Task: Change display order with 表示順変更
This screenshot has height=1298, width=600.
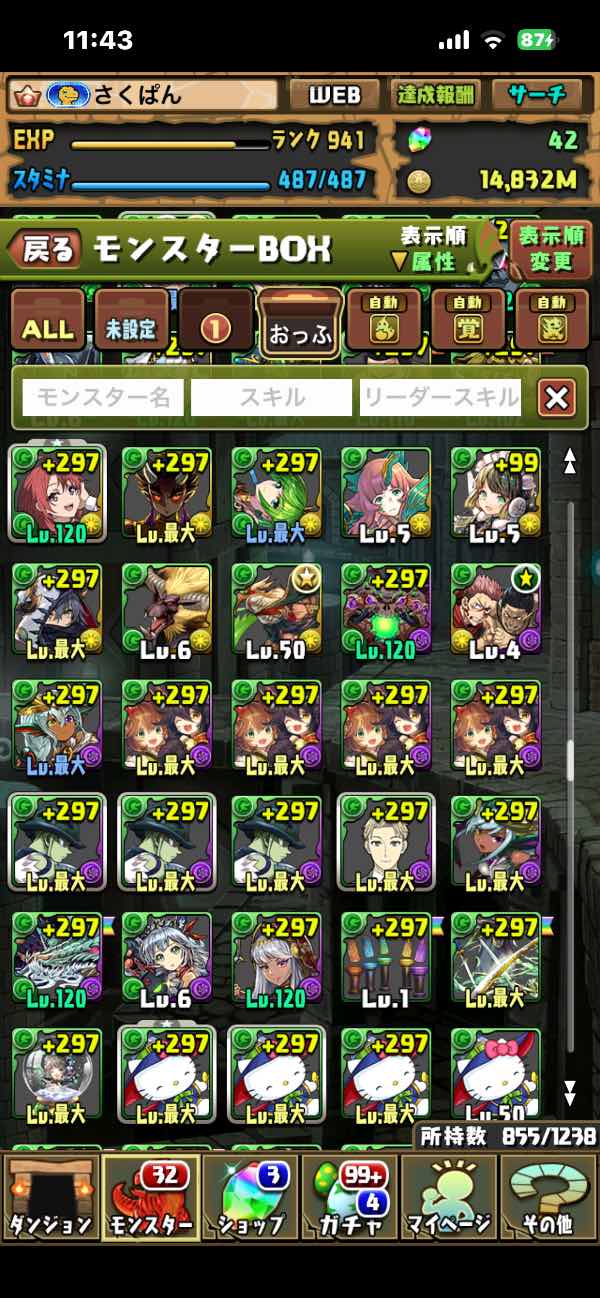Action: click(551, 250)
